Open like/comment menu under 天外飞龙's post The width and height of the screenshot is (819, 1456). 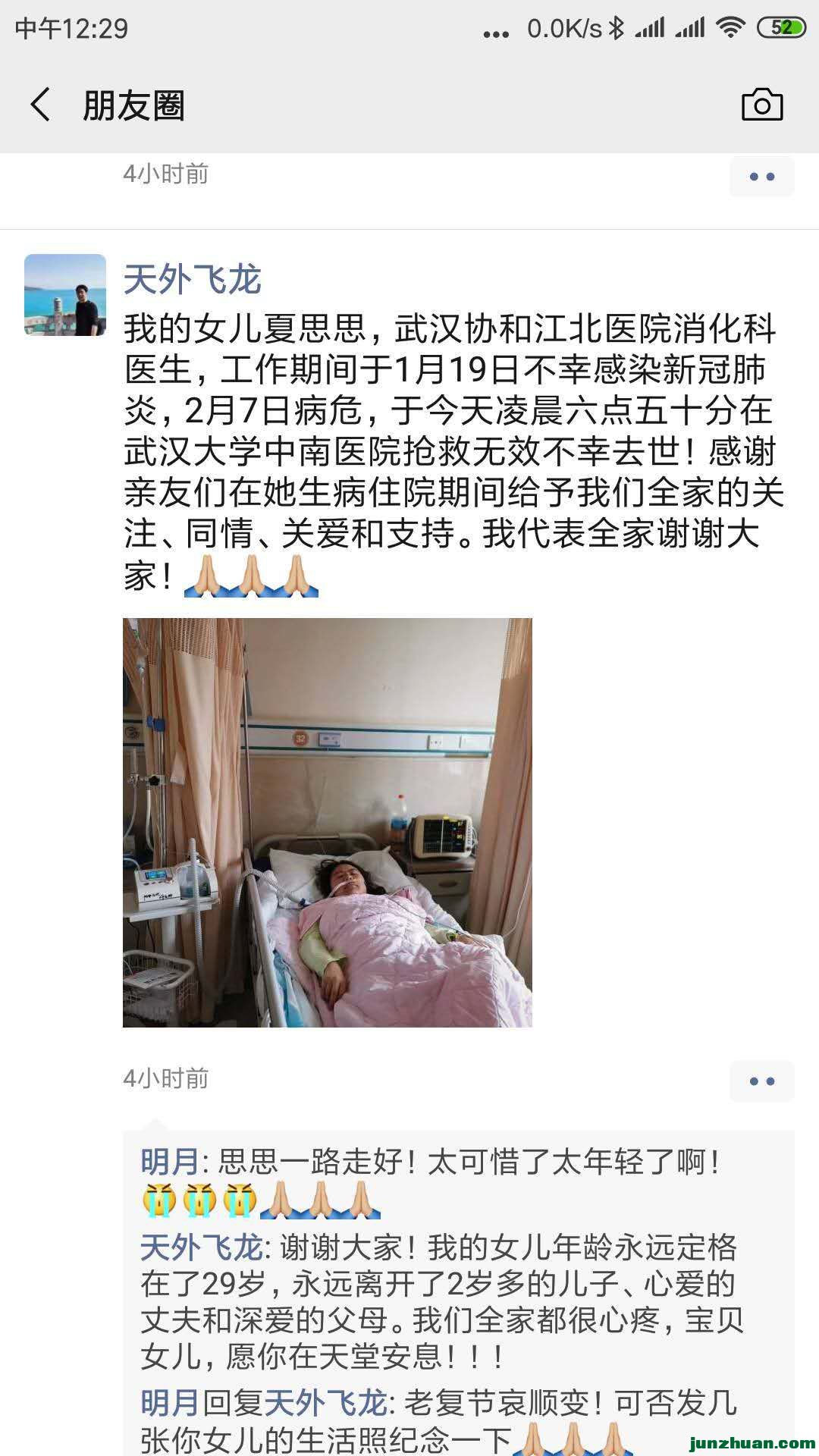pos(761,1081)
